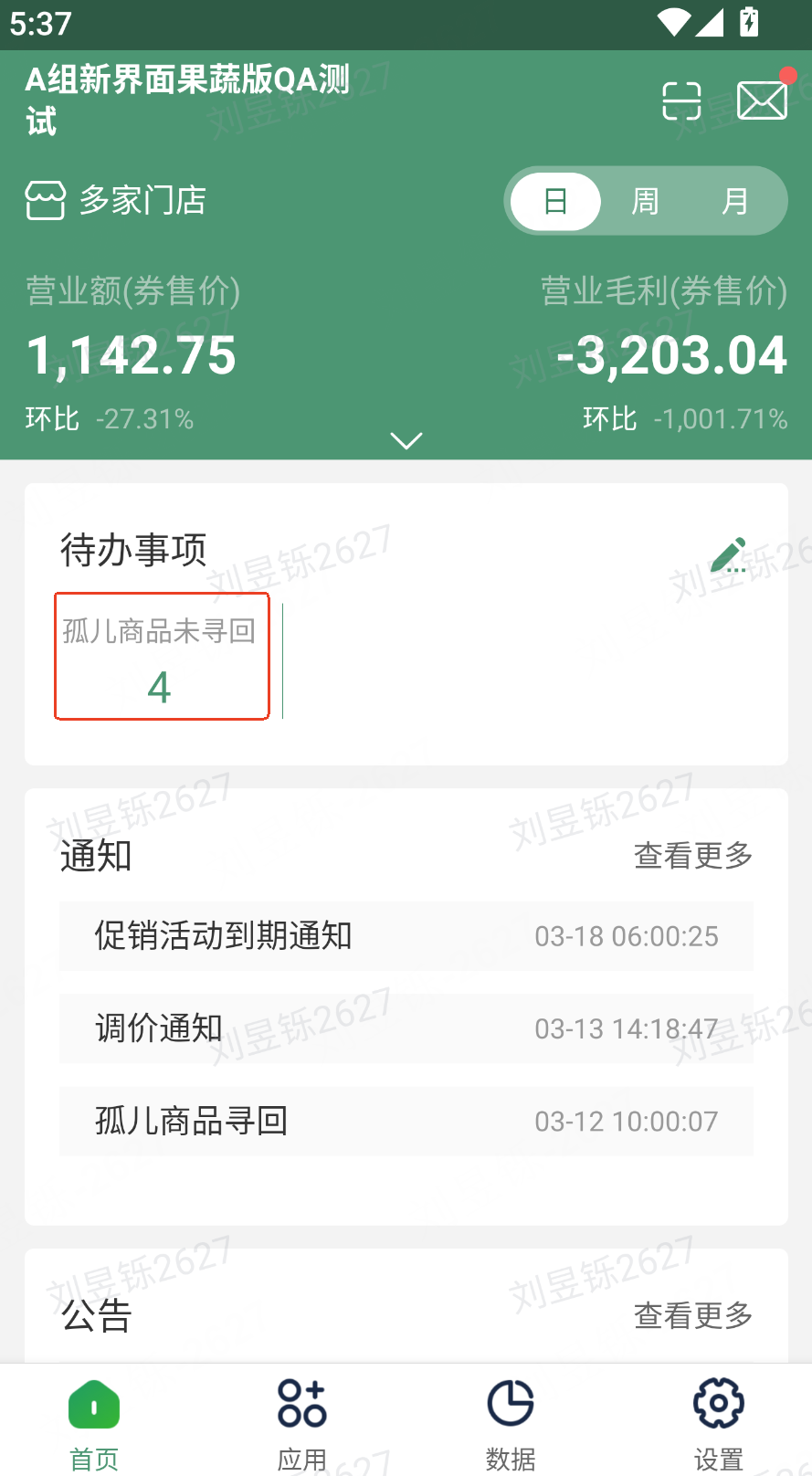This screenshot has width=812, height=1476.
Task: Open the scan code icon
Action: 681,101
